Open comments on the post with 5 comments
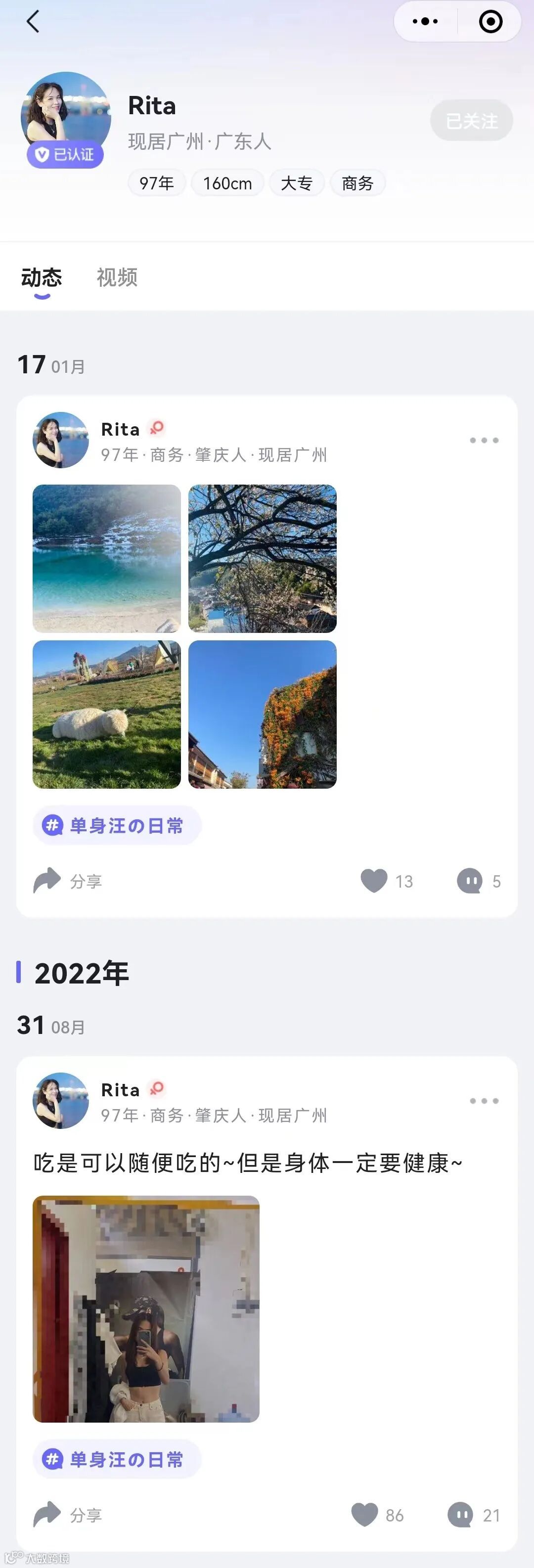The width and height of the screenshot is (534, 1568). coord(469,881)
